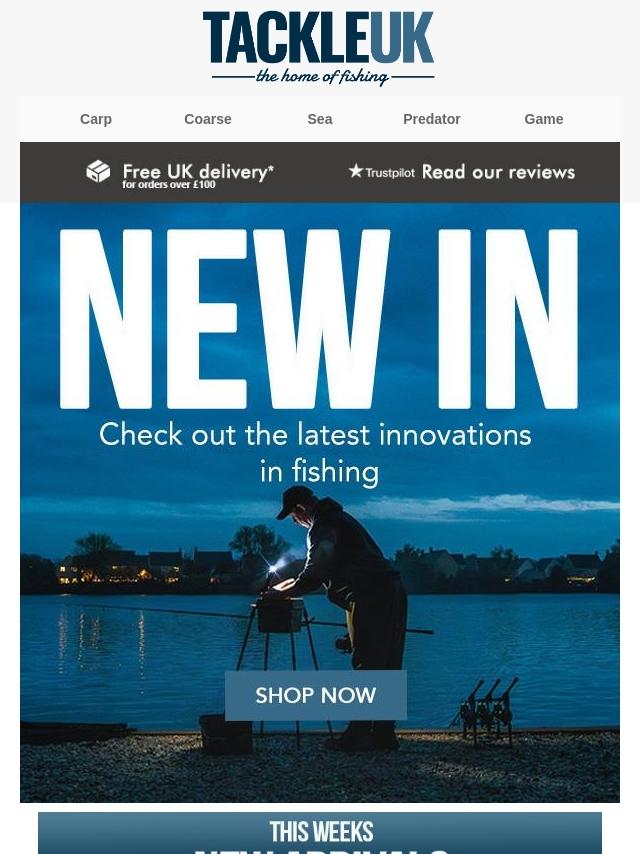Tap the Shop Now button
640x854 pixels.
point(316,695)
